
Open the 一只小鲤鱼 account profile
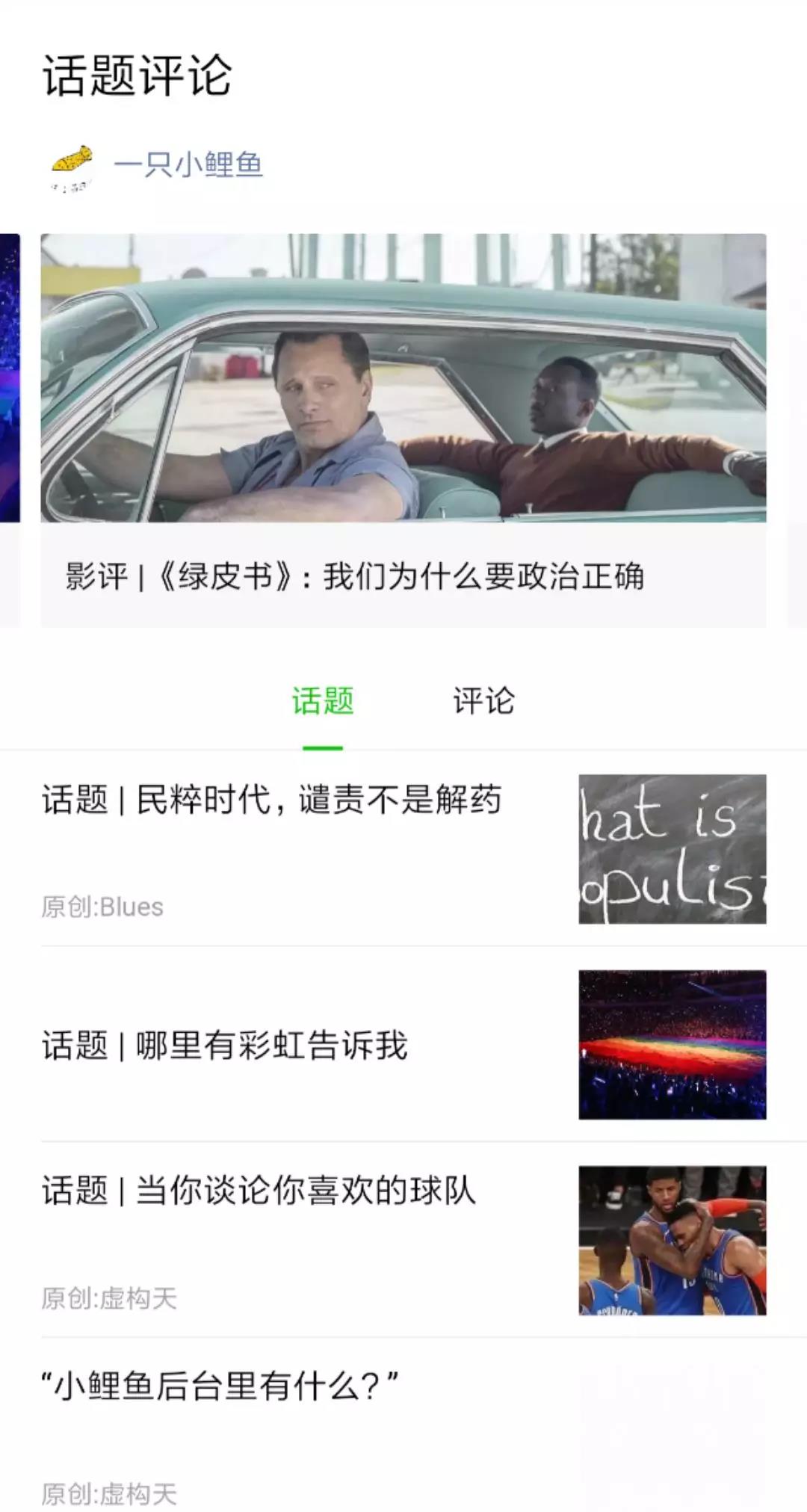coord(187,164)
